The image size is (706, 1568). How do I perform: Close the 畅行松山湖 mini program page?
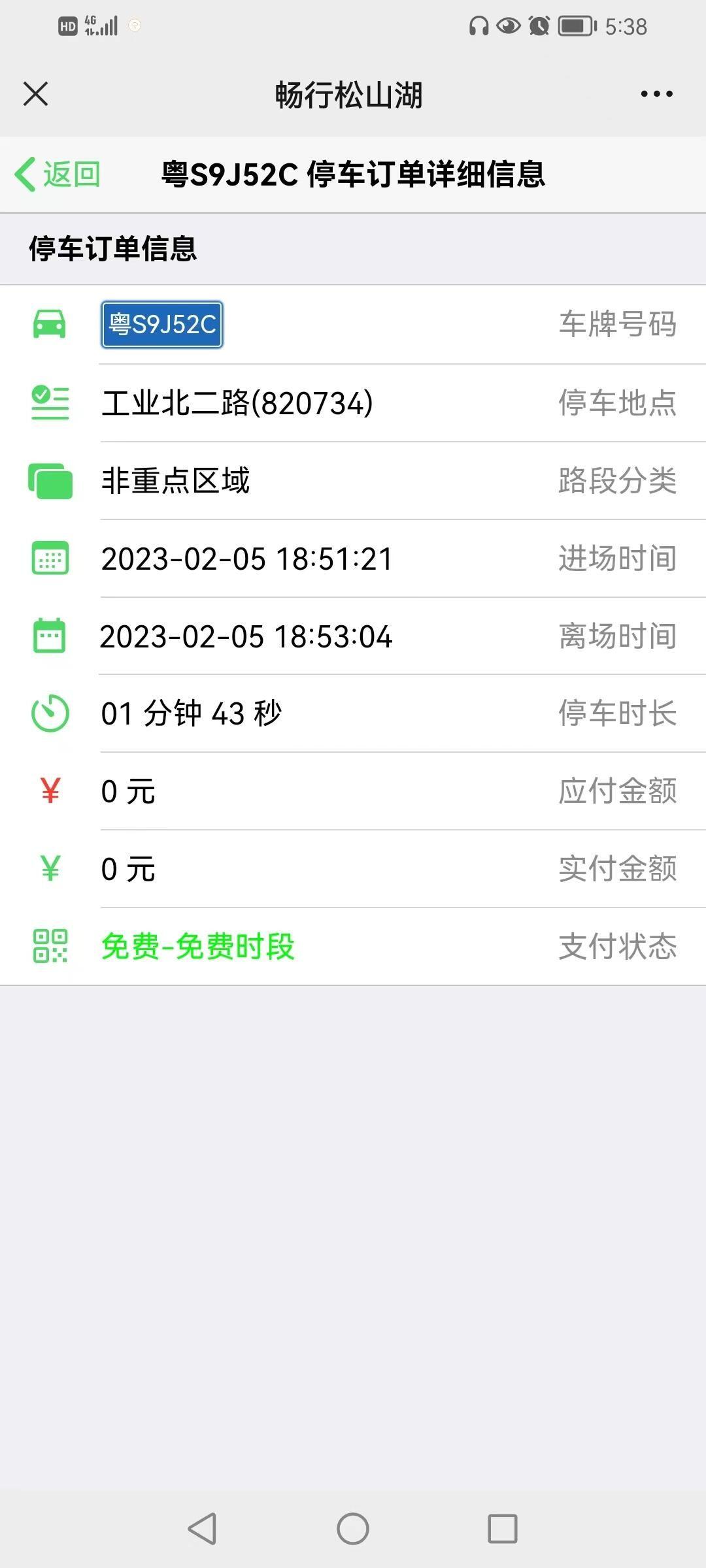pos(36,94)
